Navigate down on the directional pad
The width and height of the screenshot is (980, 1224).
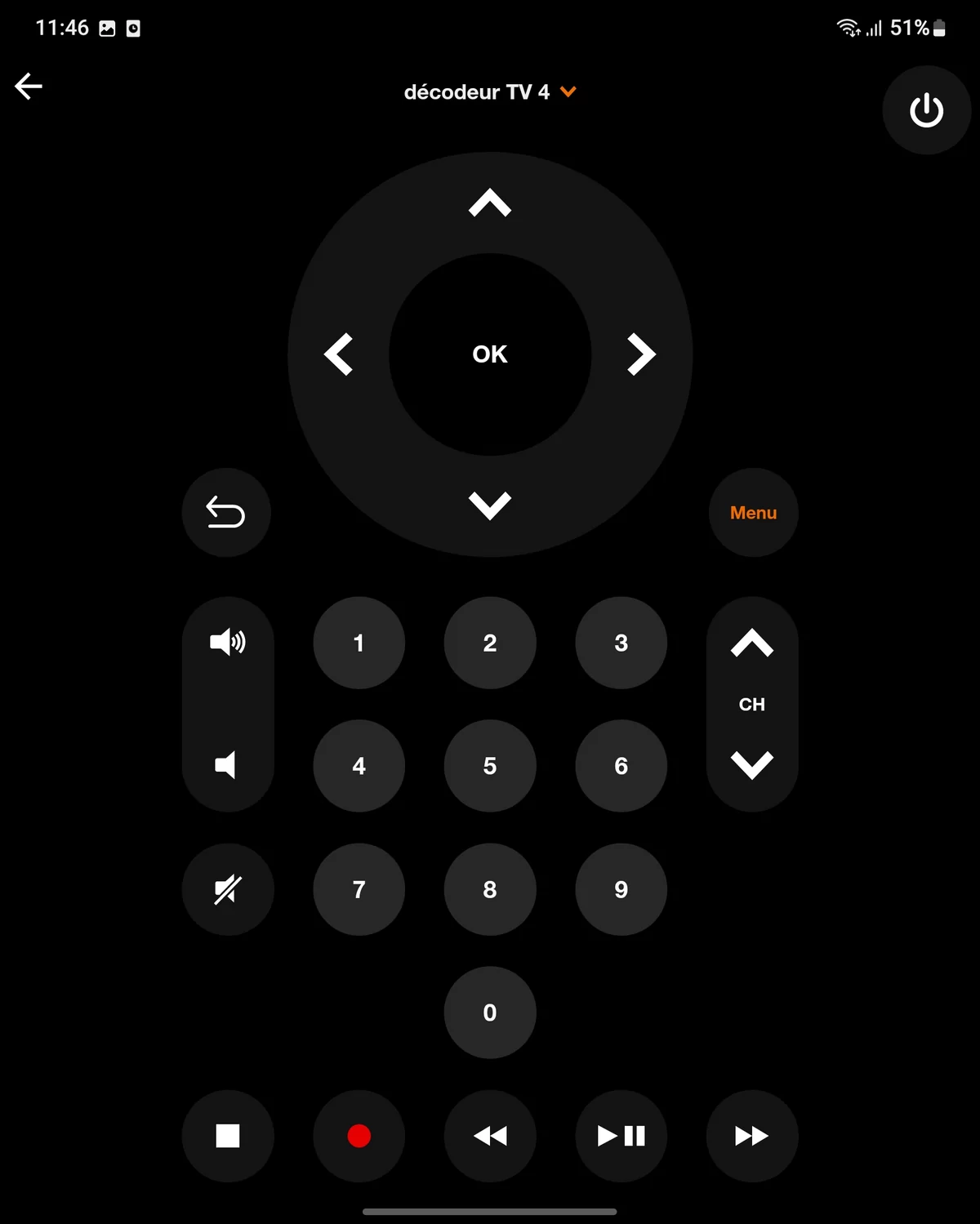(490, 505)
